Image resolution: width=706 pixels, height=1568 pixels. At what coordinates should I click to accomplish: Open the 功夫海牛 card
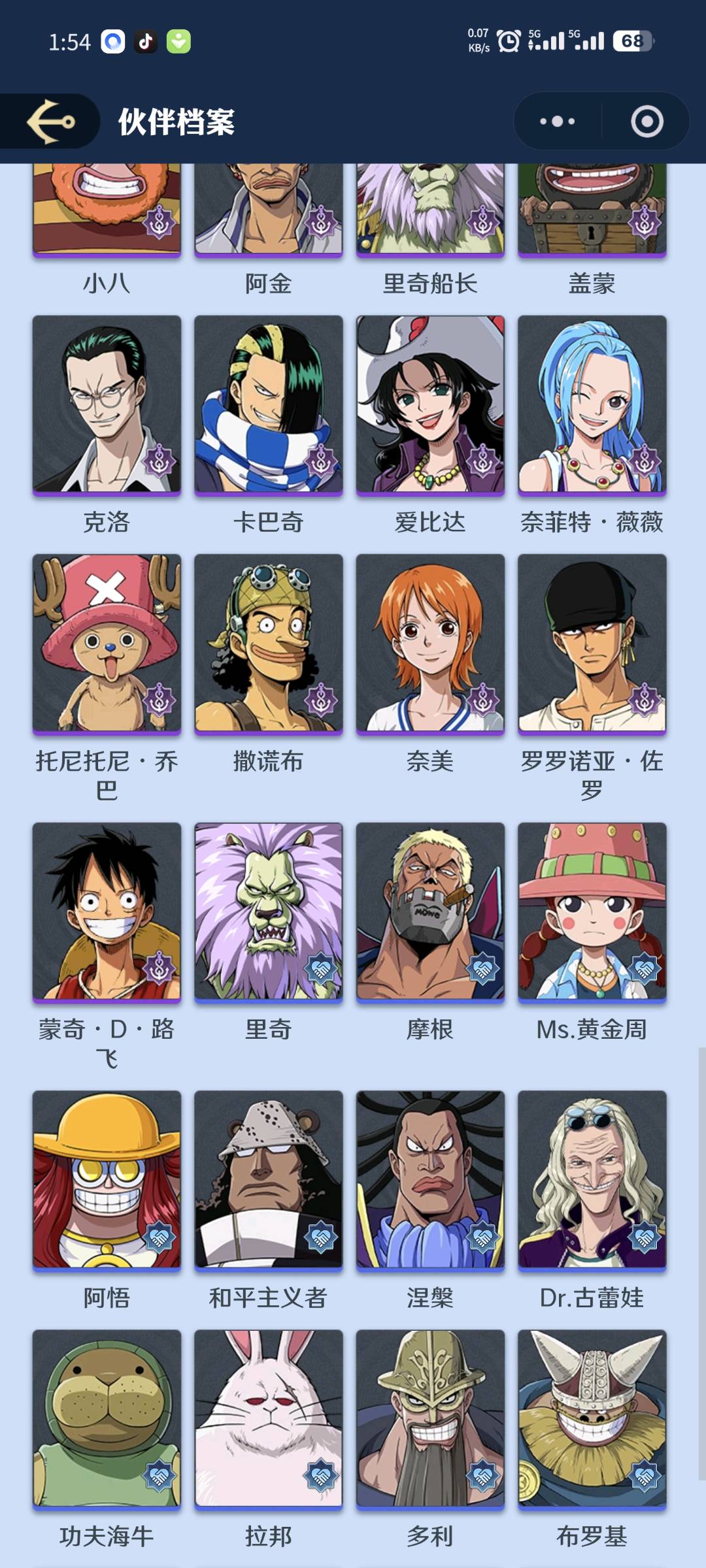tap(107, 1418)
